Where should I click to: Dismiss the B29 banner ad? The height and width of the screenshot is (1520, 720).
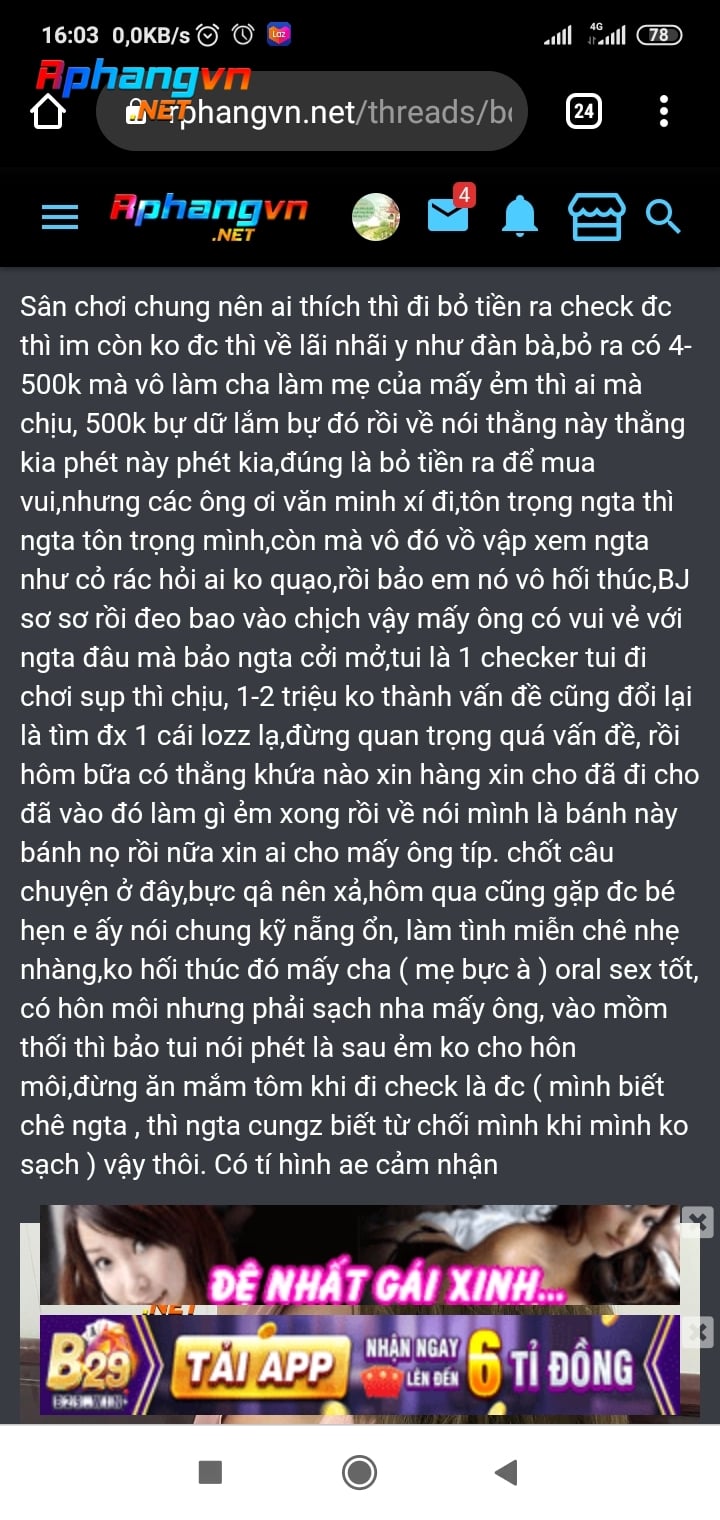[698, 1332]
